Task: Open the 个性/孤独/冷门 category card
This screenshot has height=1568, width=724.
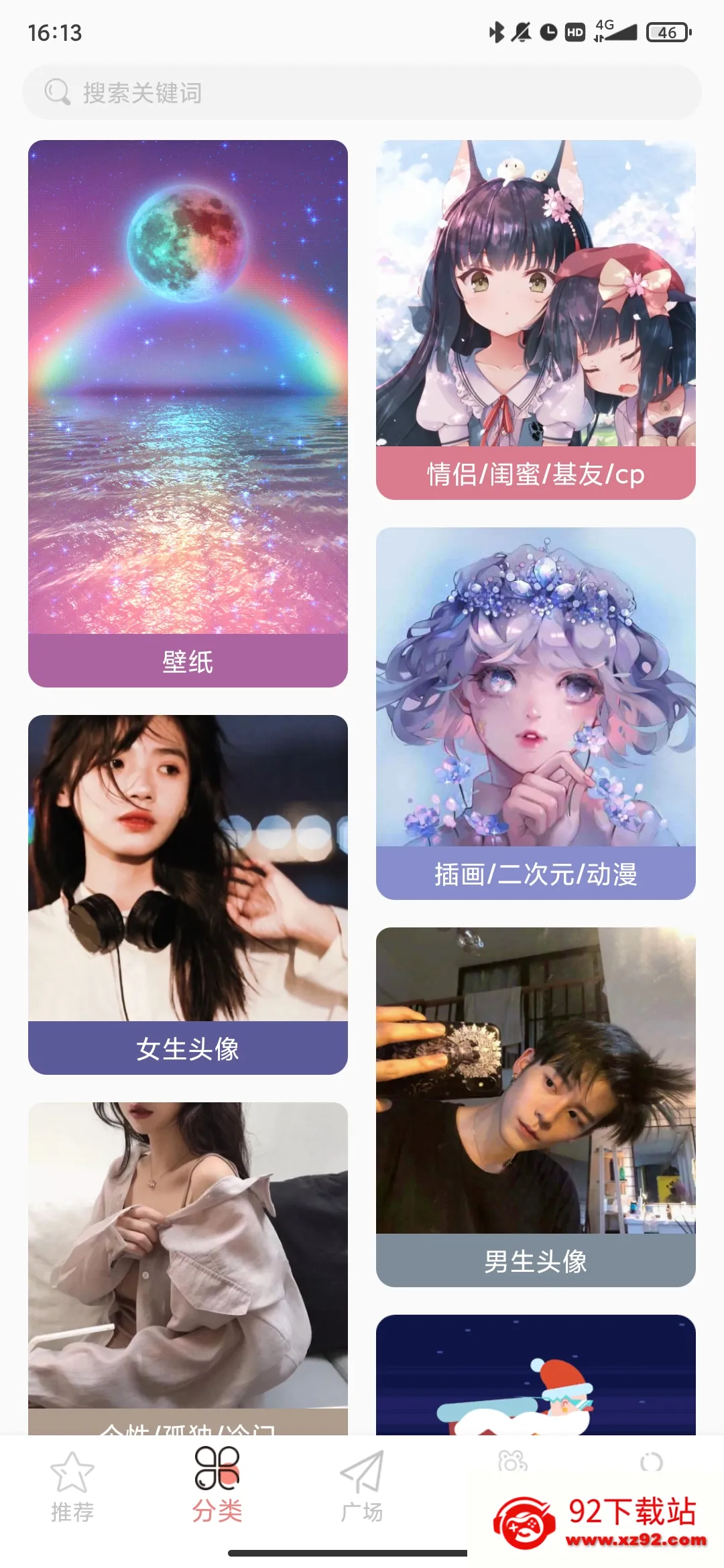Action: 188,1266
